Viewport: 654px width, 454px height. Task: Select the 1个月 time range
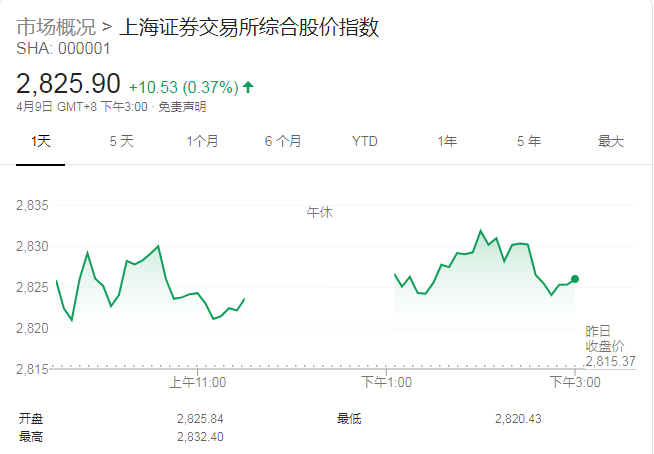[202, 142]
